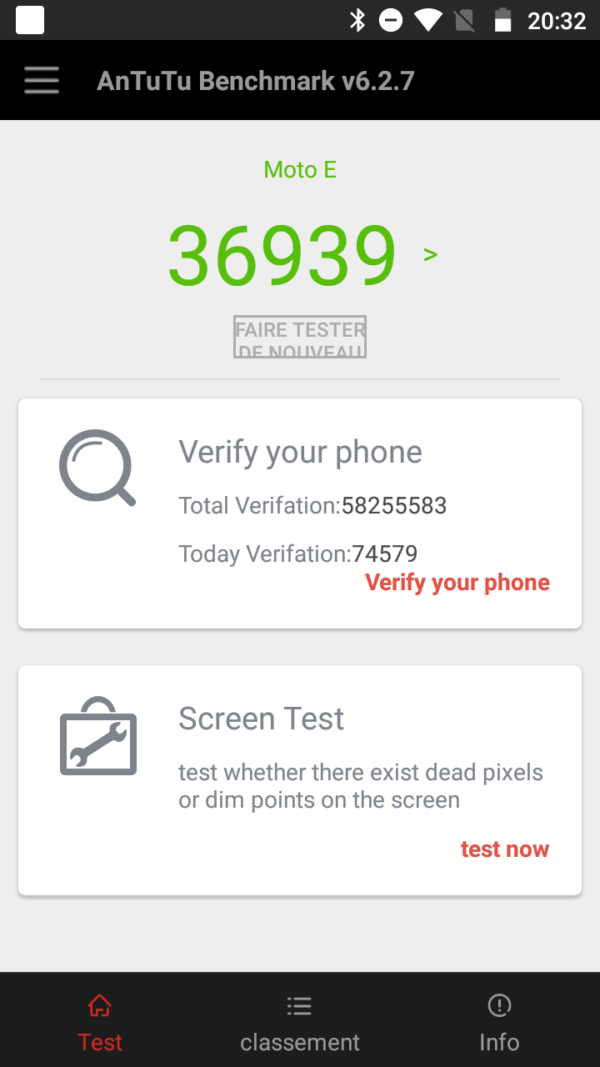The height and width of the screenshot is (1067, 600).
Task: Open the hamburger drawer menu
Action: point(42,81)
